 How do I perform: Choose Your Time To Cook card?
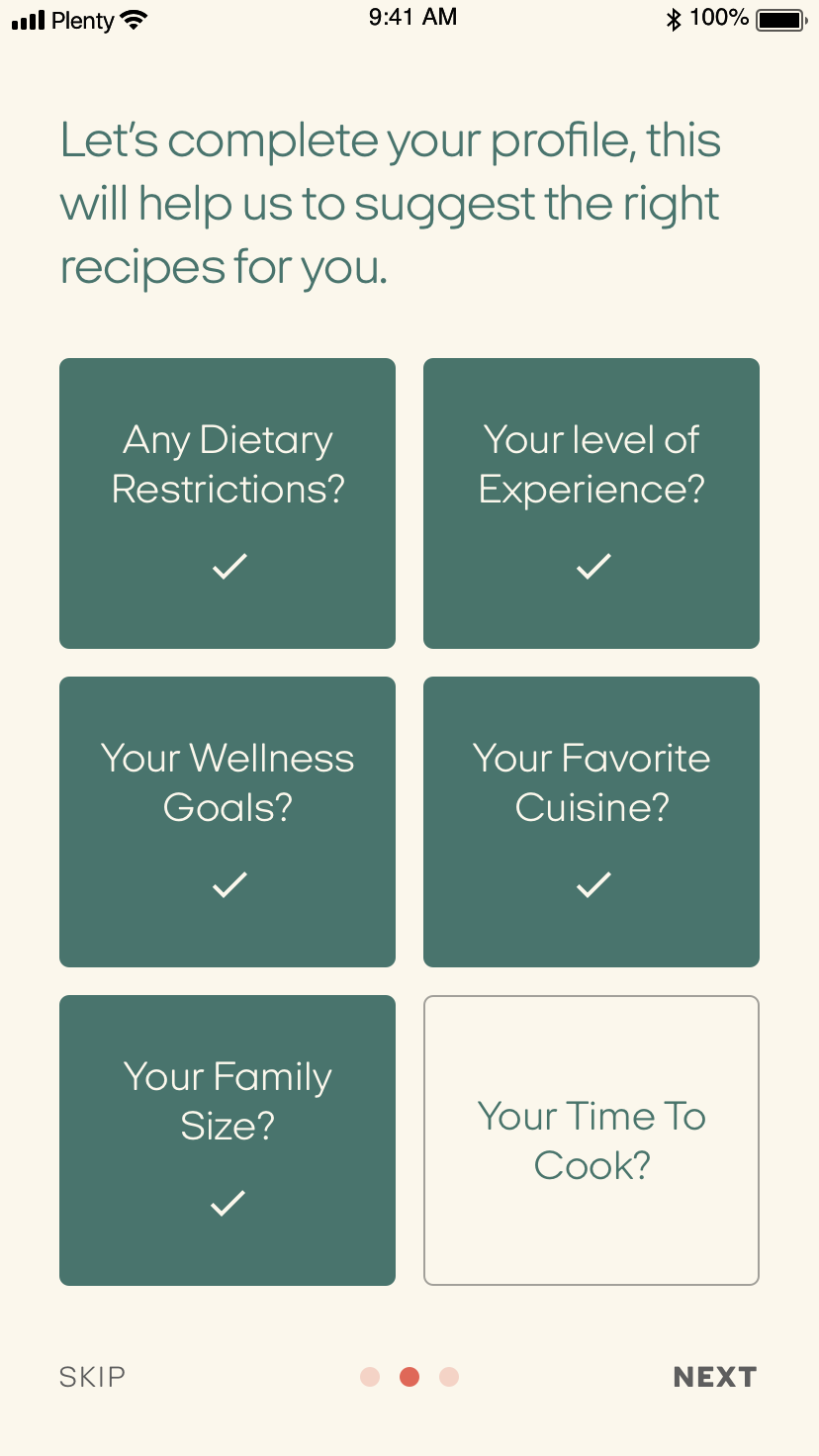pyautogui.click(x=591, y=1139)
